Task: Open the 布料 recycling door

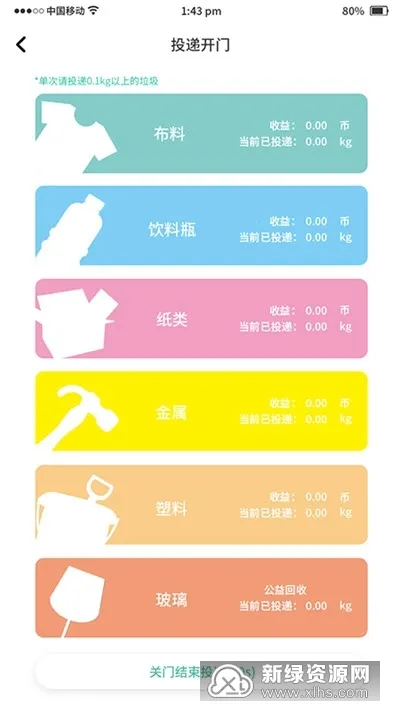Action: [x=201, y=133]
